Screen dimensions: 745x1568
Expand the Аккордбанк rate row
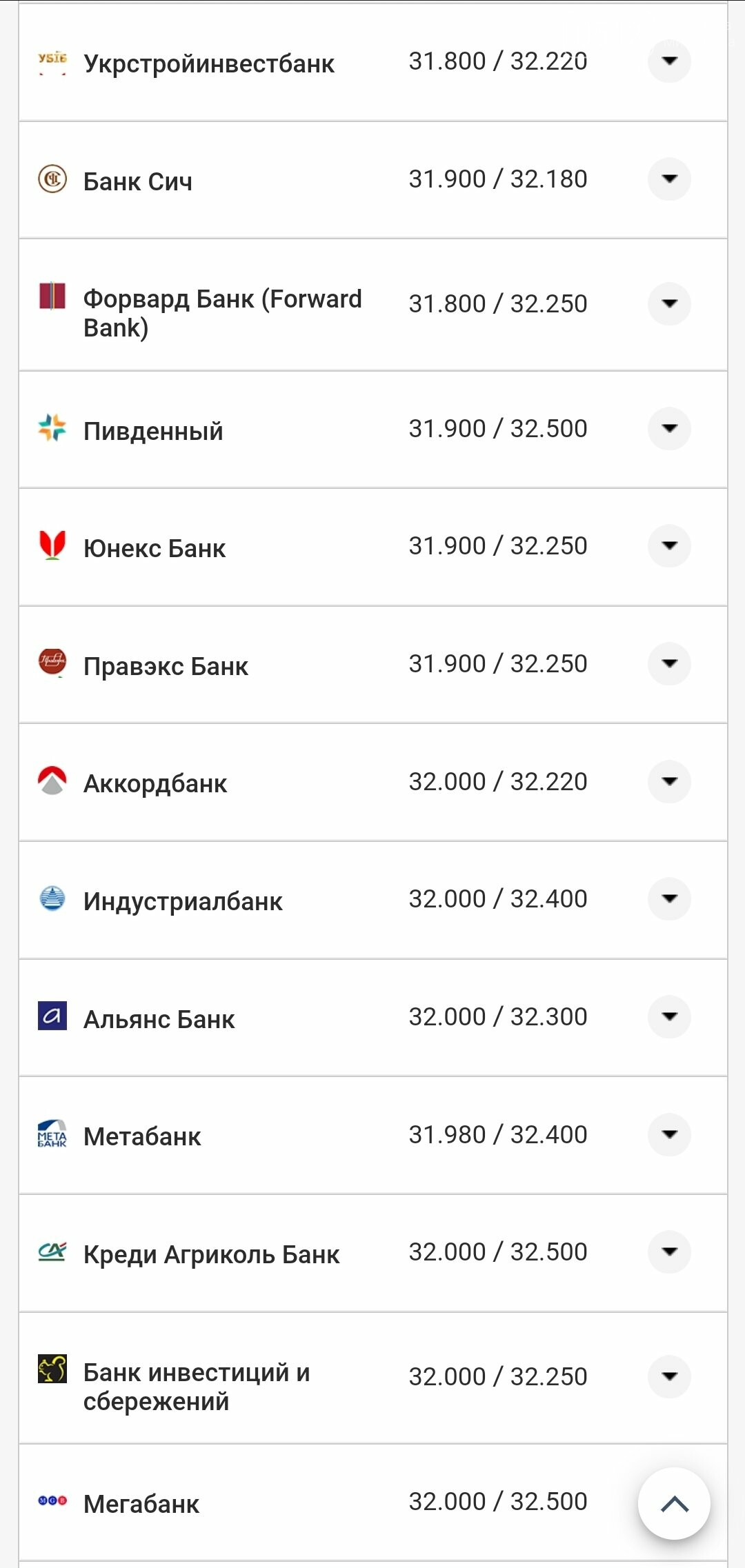coord(669,781)
